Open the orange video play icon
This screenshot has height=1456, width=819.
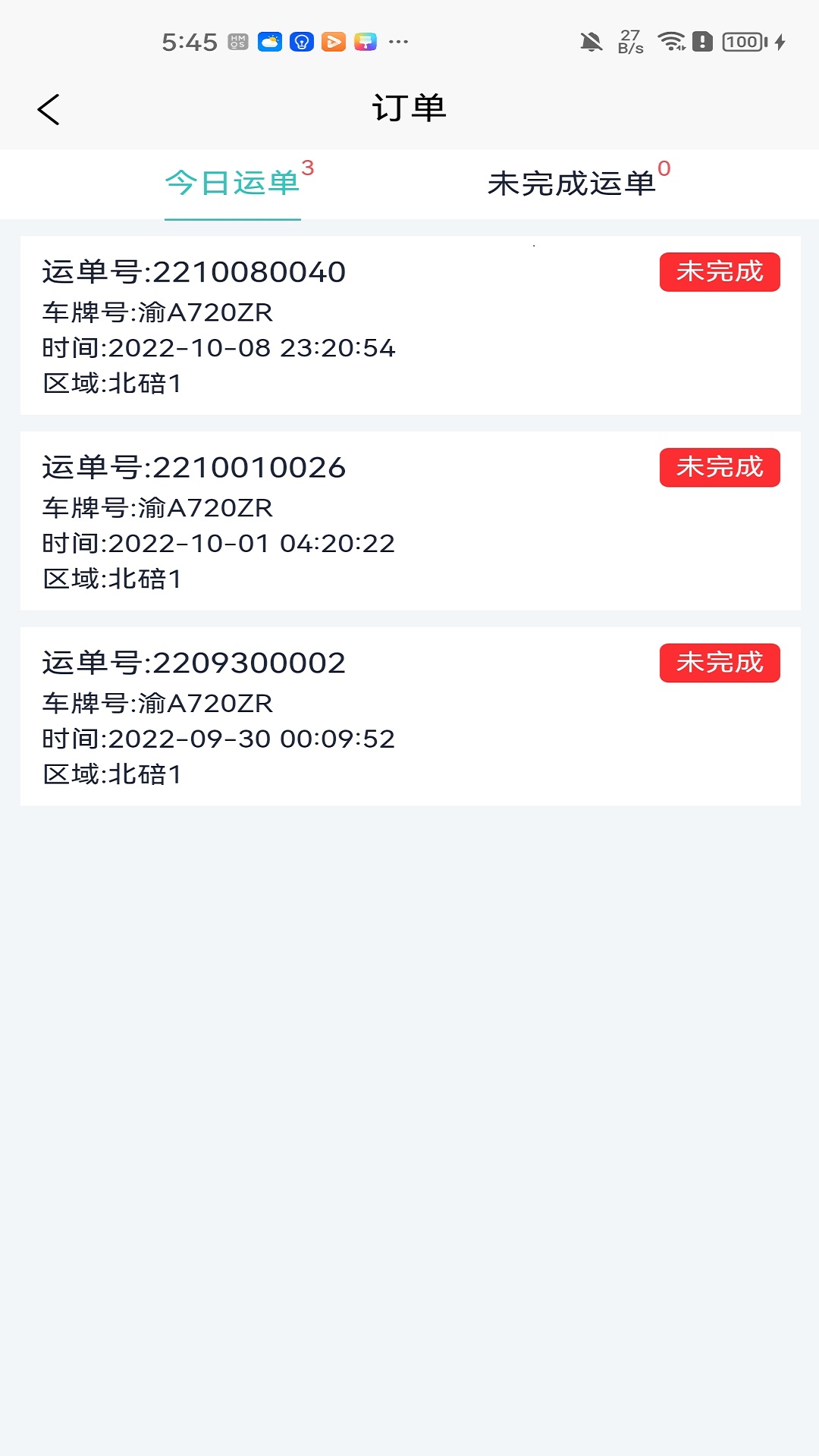pos(334,40)
